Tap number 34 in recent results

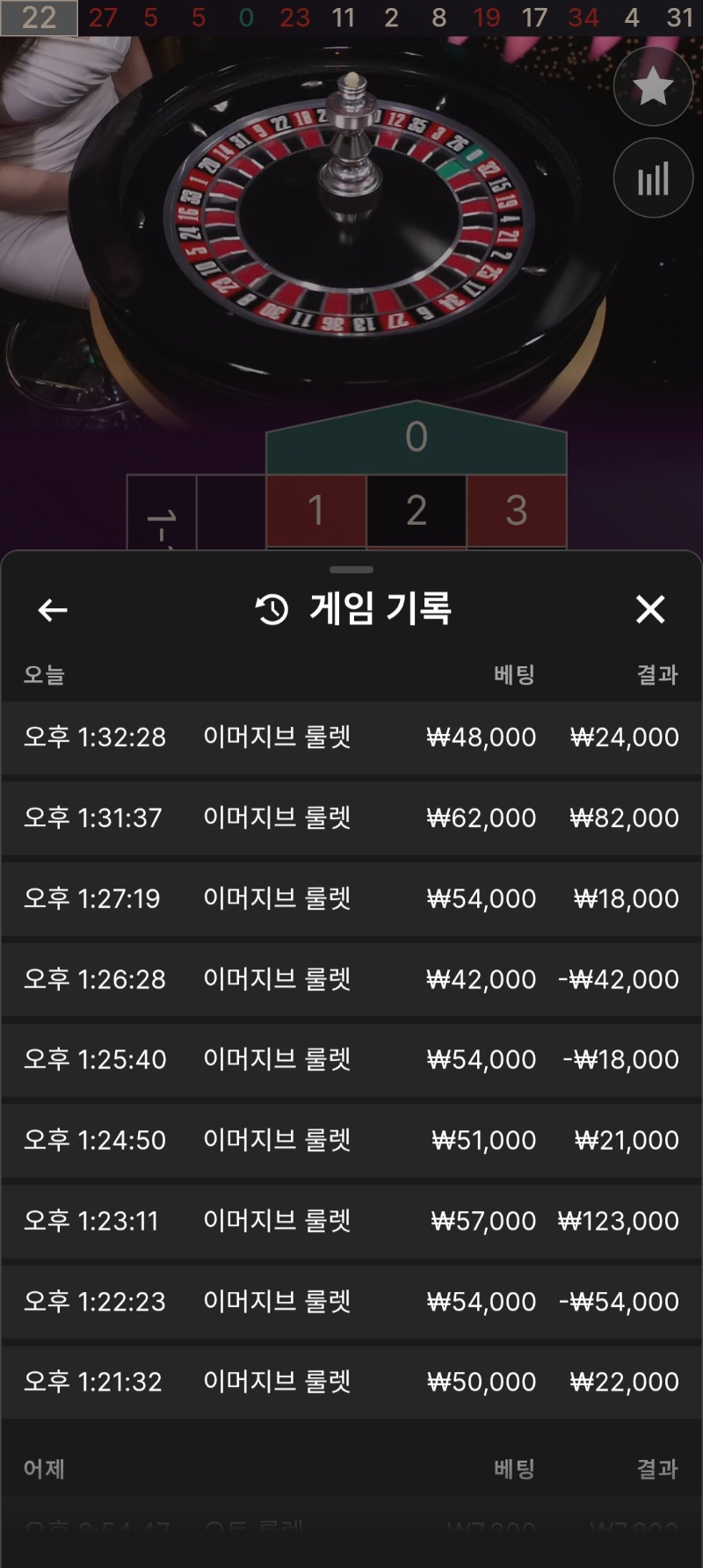click(582, 18)
